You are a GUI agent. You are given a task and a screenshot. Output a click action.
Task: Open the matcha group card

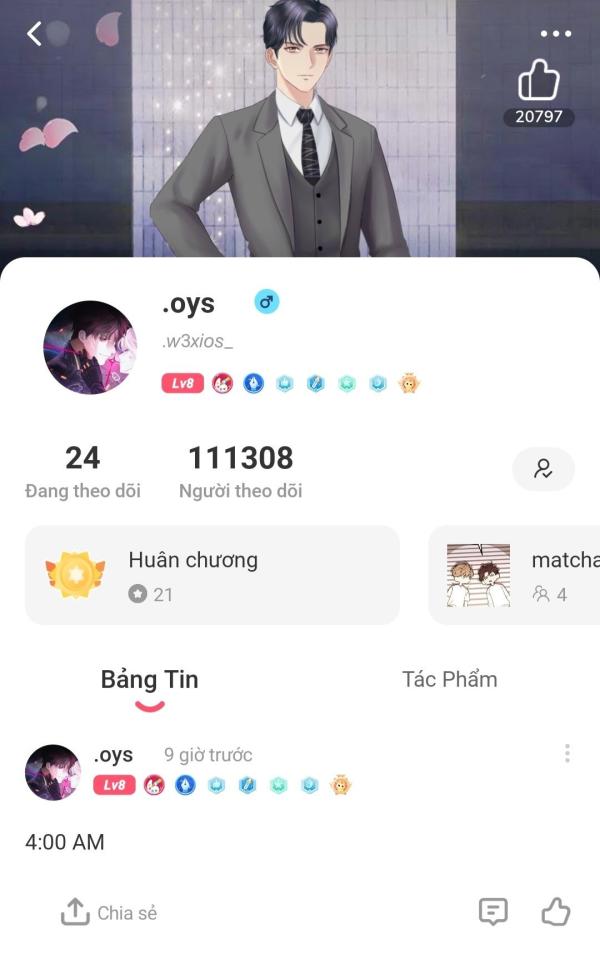[x=514, y=575]
